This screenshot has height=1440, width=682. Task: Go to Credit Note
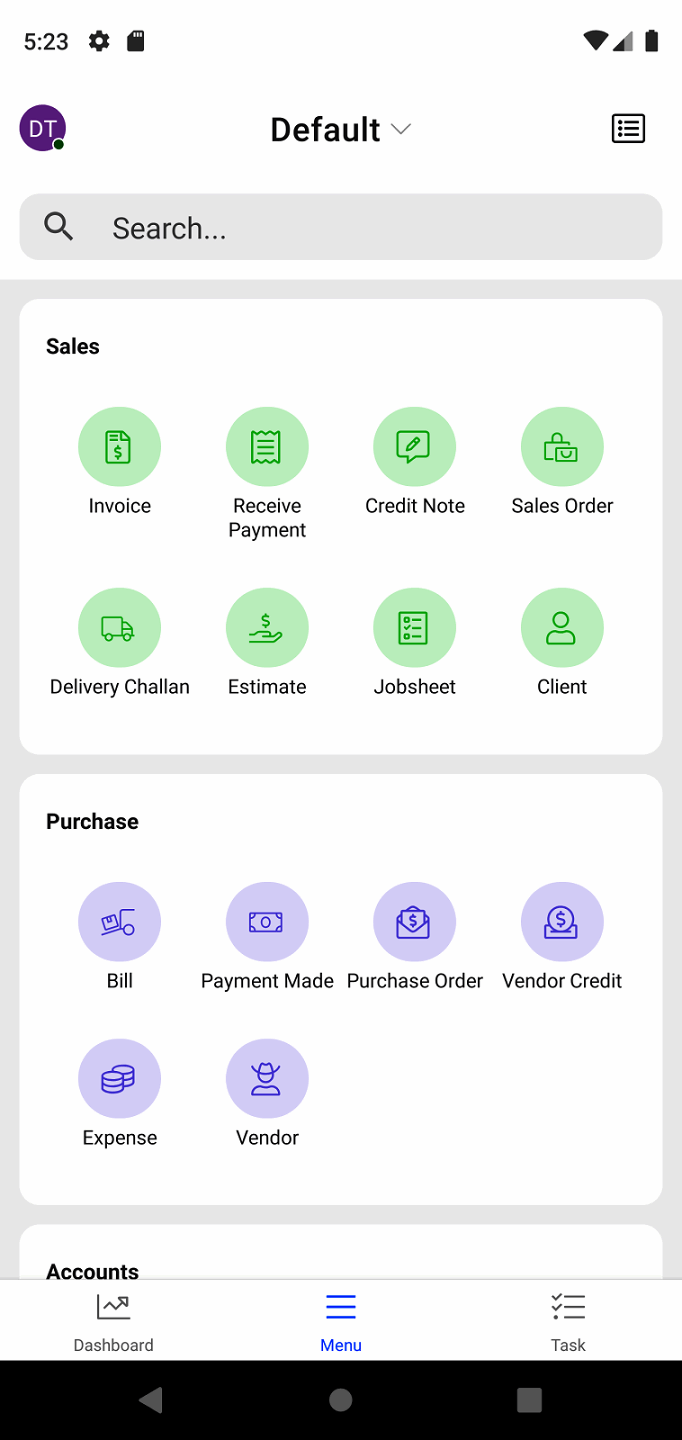414,447
